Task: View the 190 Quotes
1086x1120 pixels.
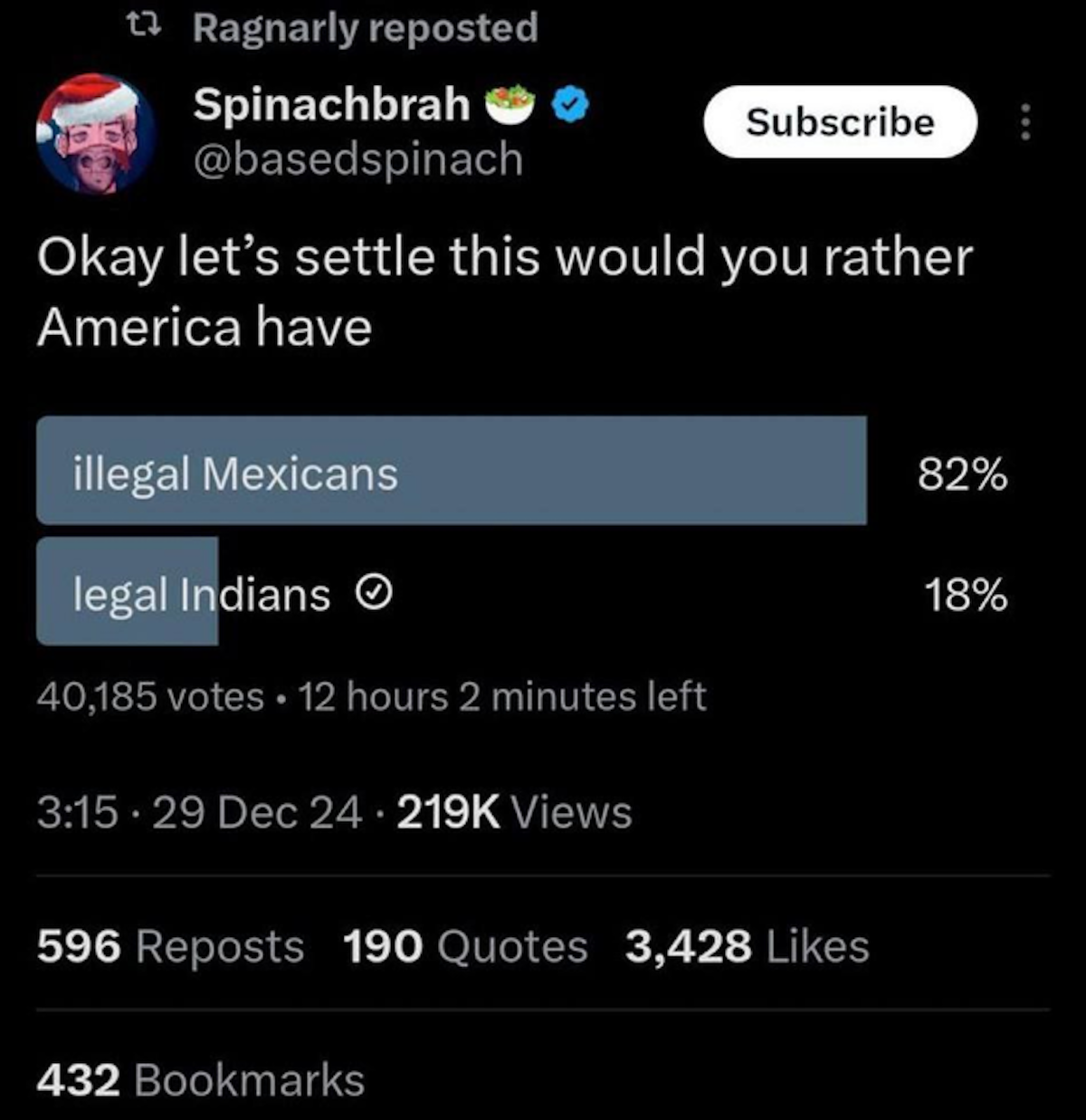Action: click(x=465, y=946)
